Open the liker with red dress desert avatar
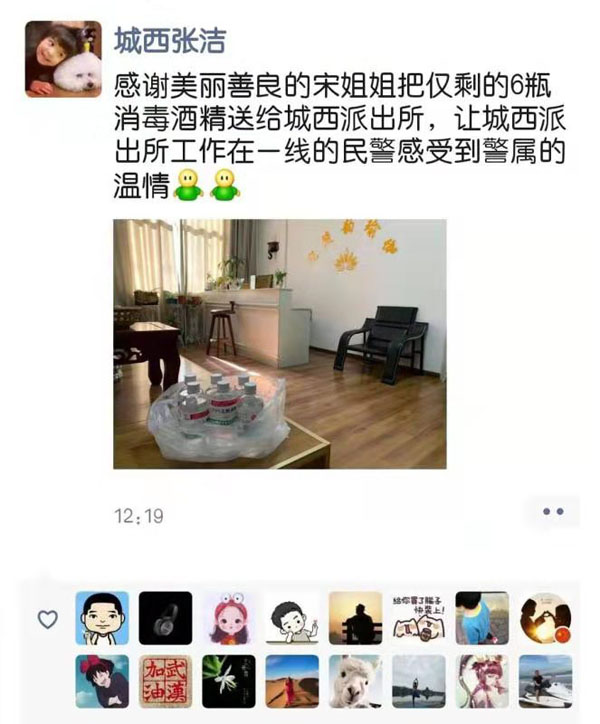Viewport: 600px width, 724px height. tap(292, 682)
